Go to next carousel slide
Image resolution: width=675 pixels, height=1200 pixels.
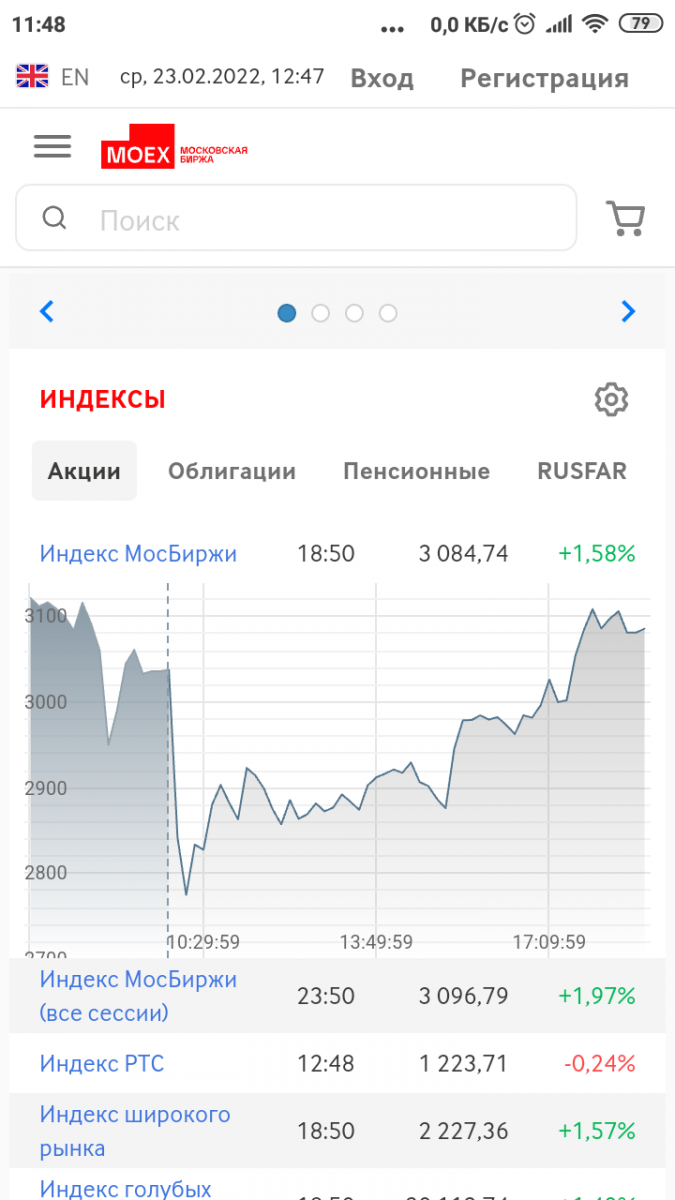[628, 312]
